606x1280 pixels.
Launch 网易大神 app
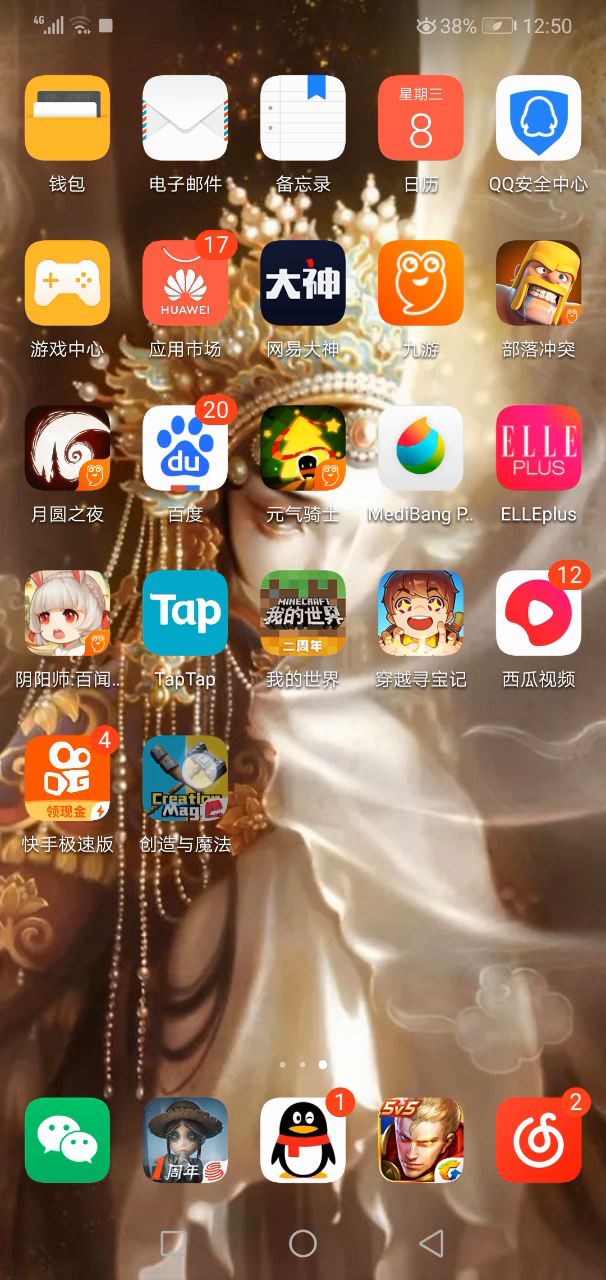point(303,283)
